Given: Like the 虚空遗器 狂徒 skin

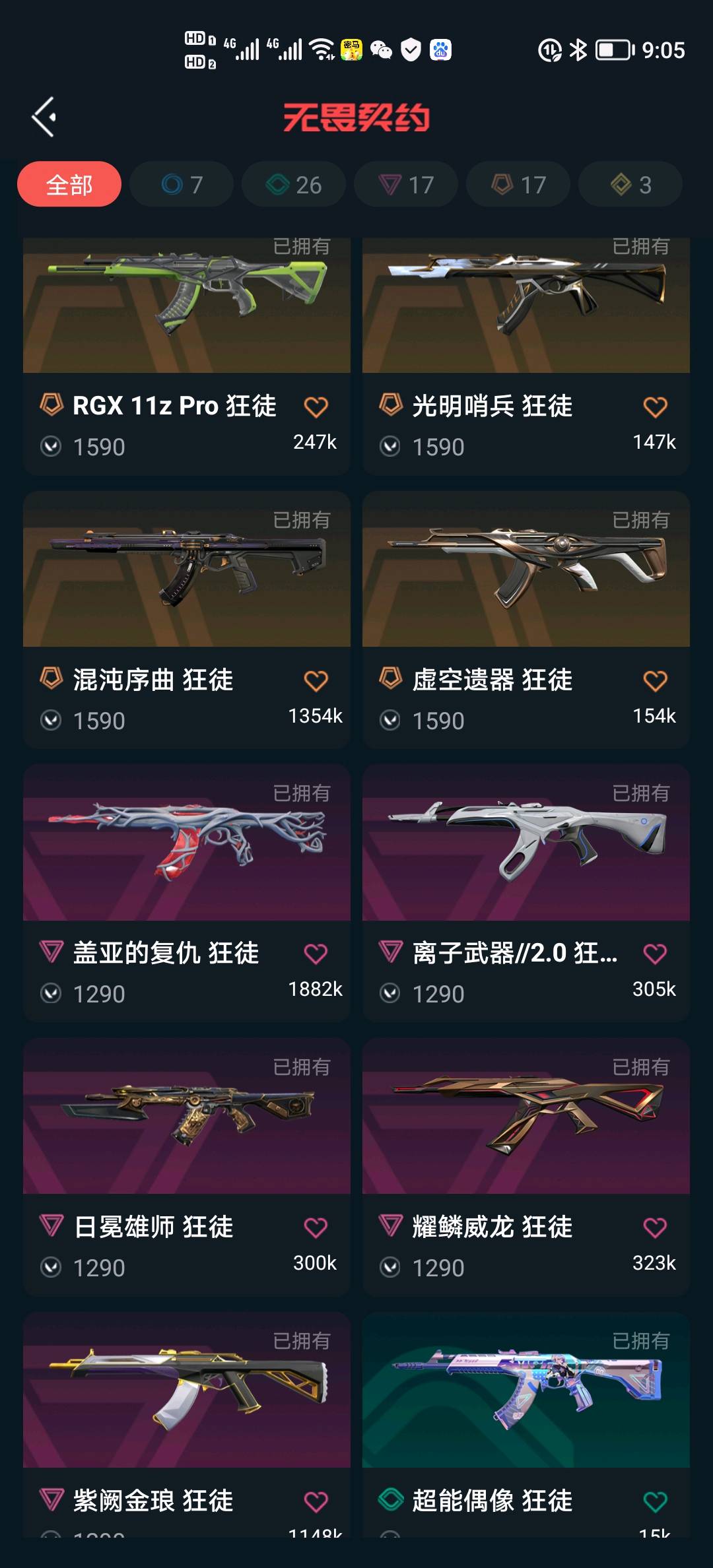Looking at the screenshot, I should click(x=655, y=681).
